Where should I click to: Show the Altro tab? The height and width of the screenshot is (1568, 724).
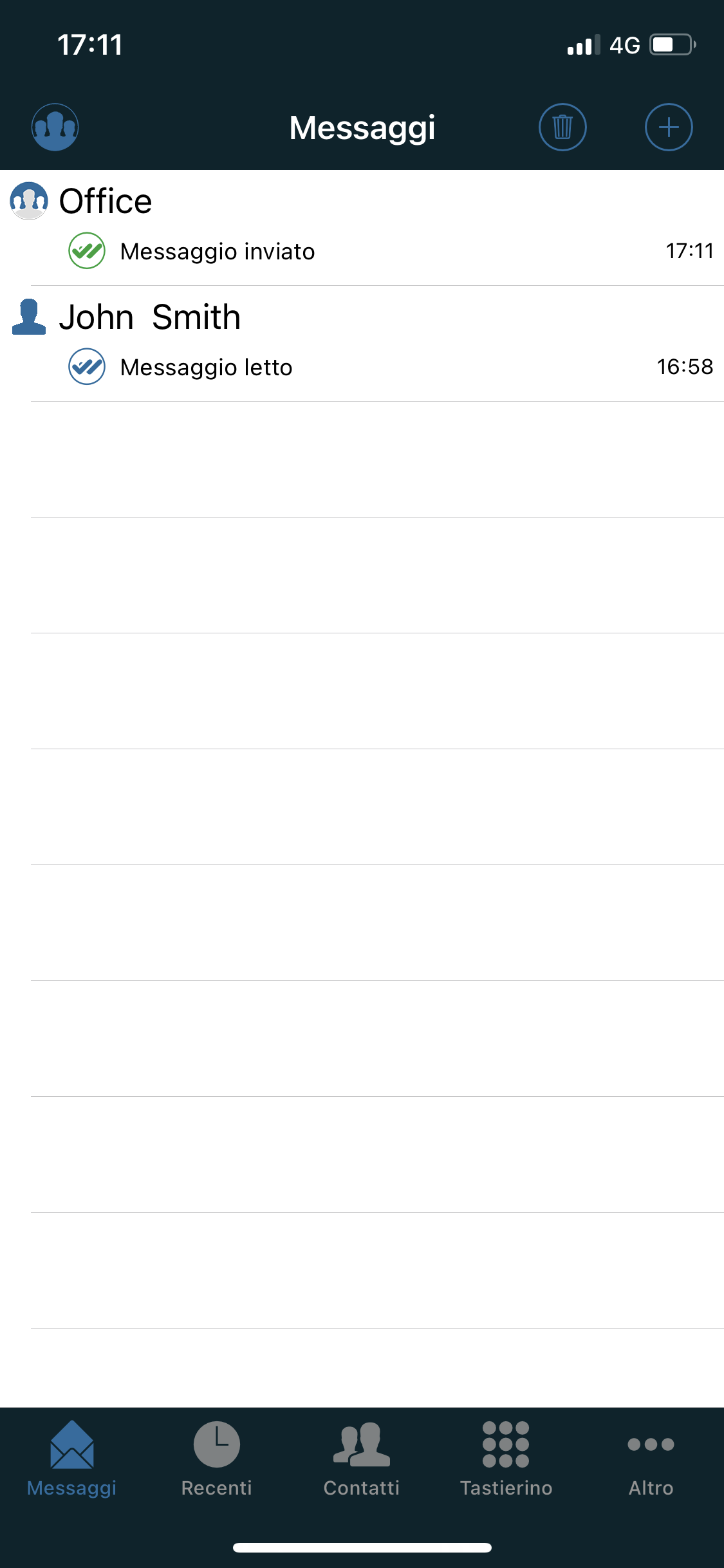(x=651, y=1459)
